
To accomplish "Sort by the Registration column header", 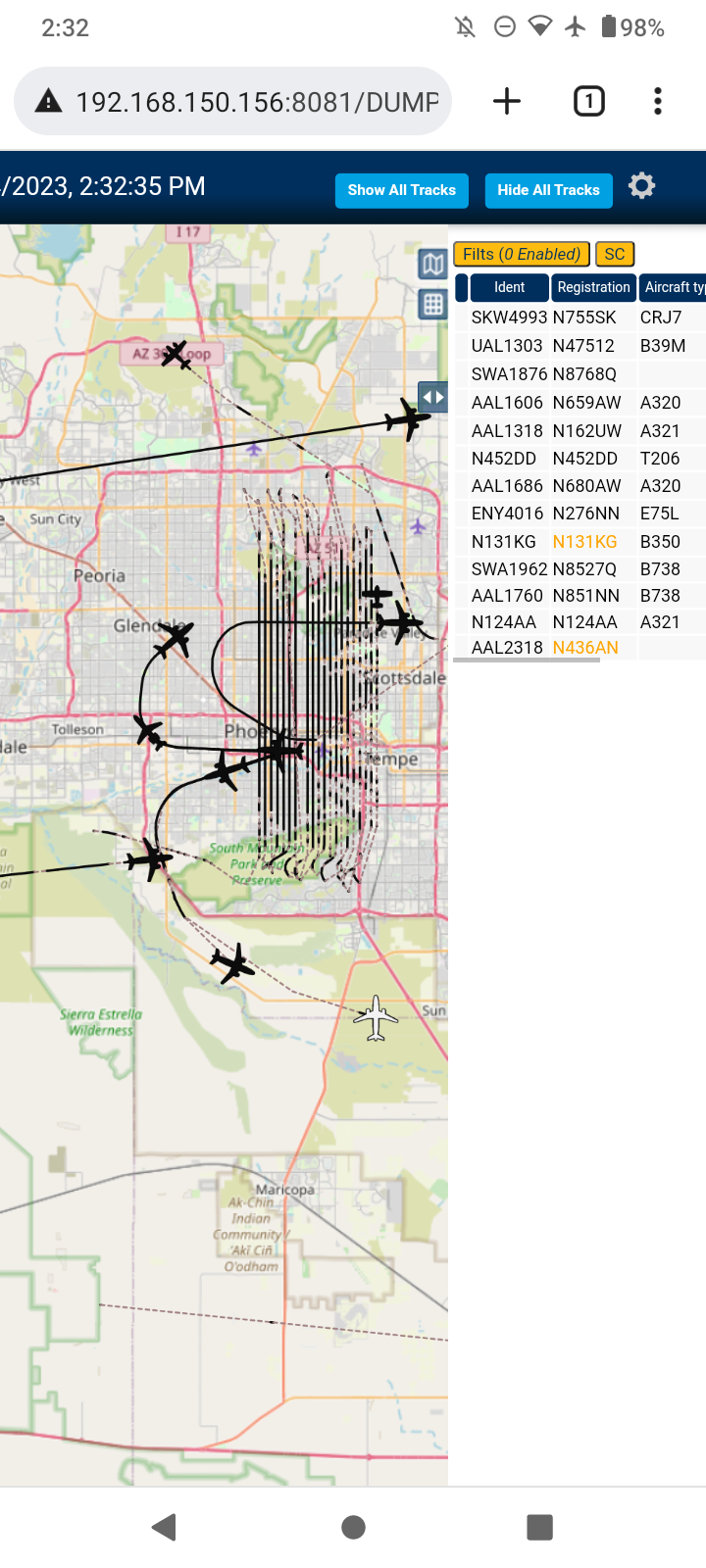I will tap(593, 287).
